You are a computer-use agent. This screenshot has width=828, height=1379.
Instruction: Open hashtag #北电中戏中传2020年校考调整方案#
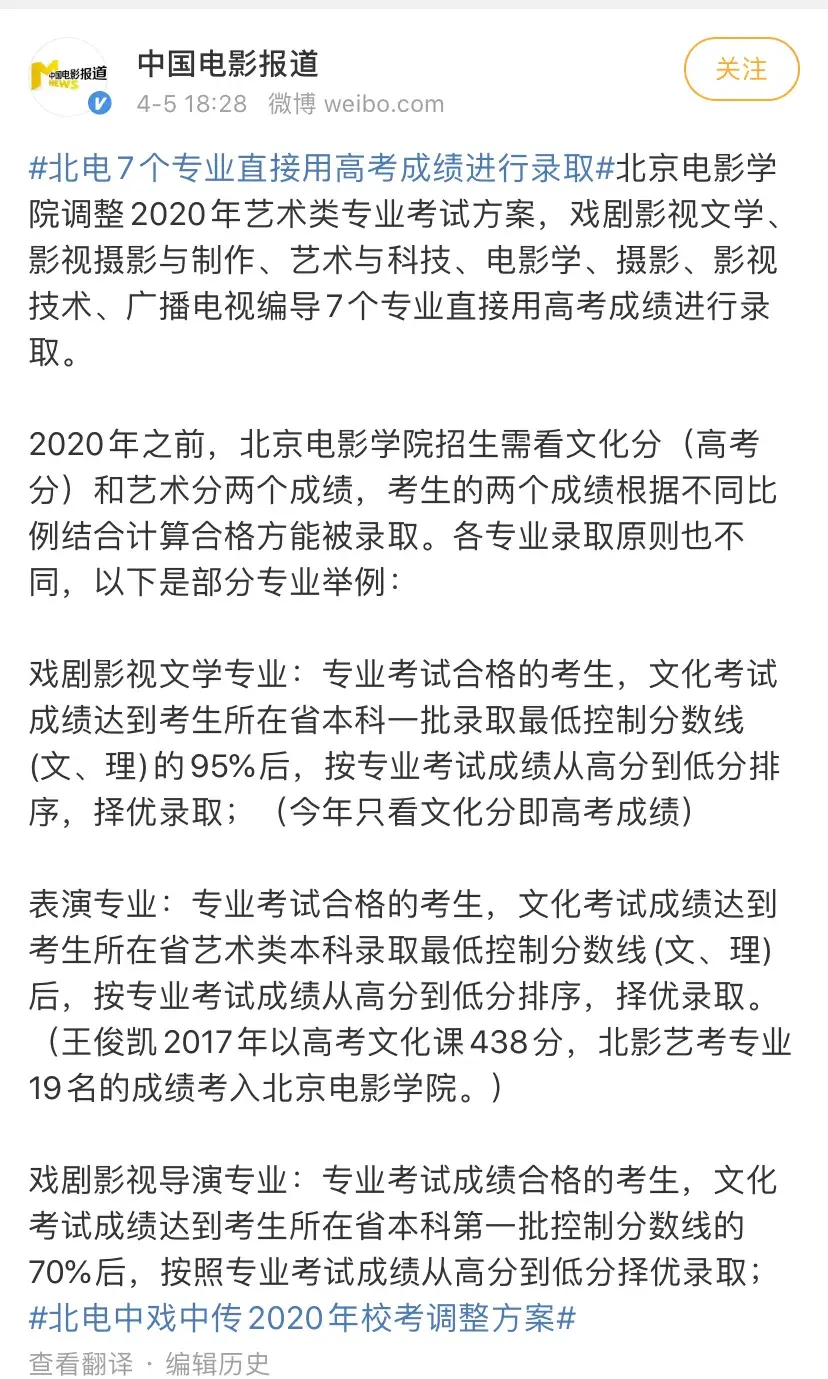point(302,1317)
